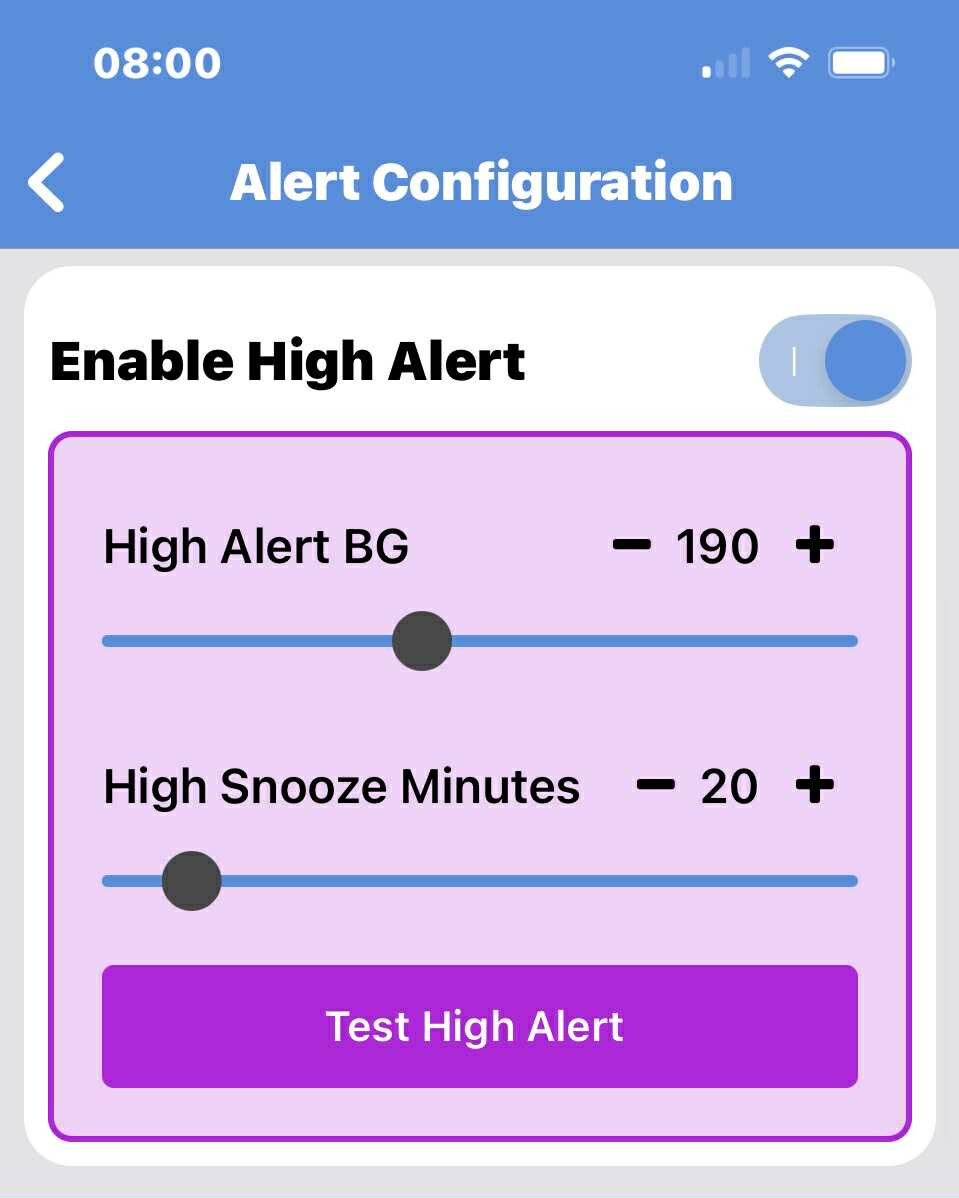Increase High Snooze Minutes value
This screenshot has width=959, height=1198.
(814, 786)
